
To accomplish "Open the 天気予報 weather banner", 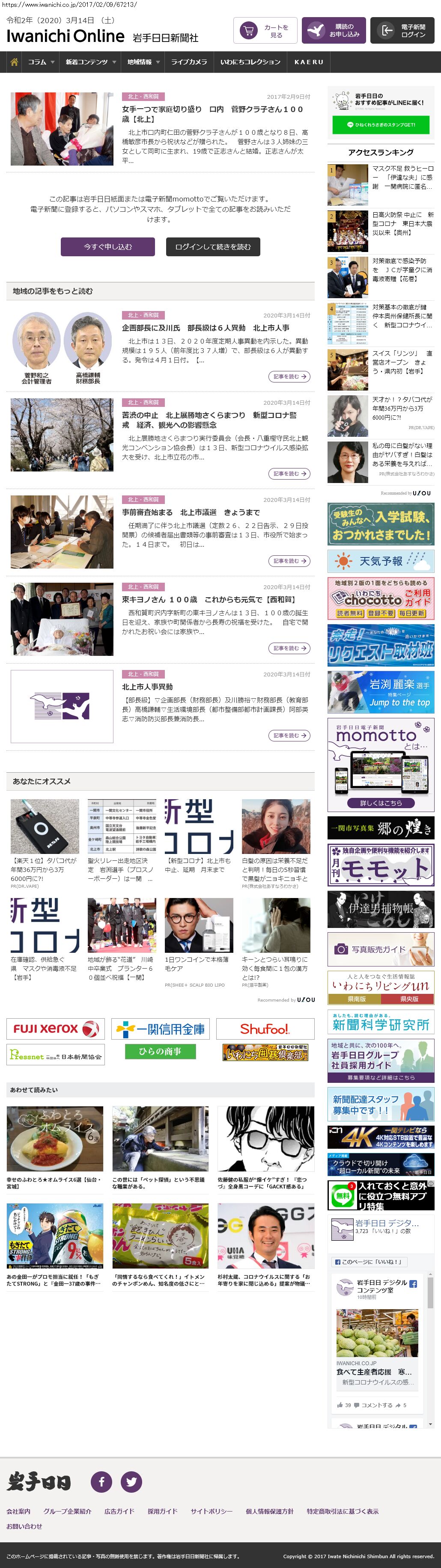I will tap(381, 560).
